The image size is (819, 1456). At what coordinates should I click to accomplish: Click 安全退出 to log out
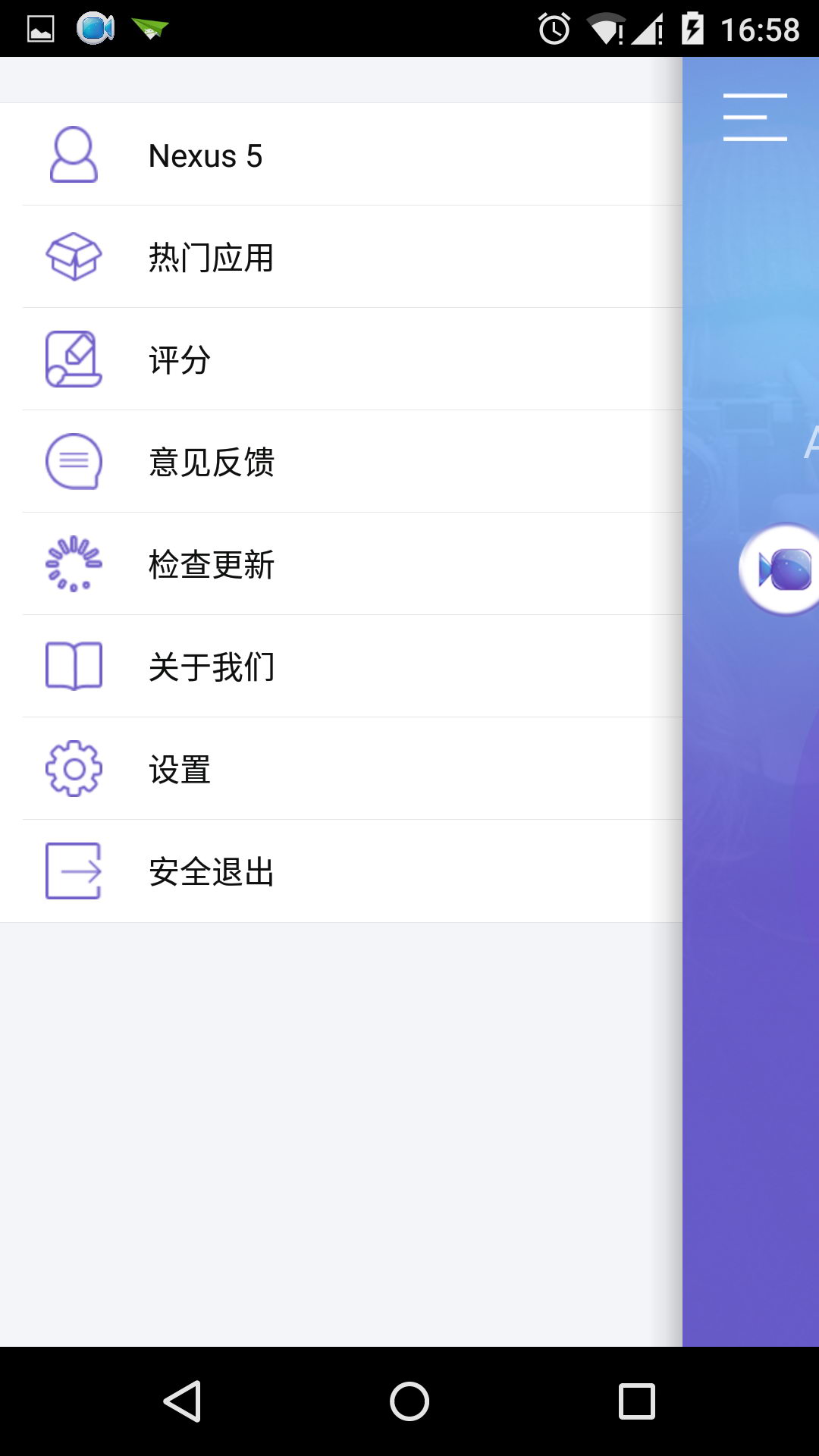pos(212,871)
